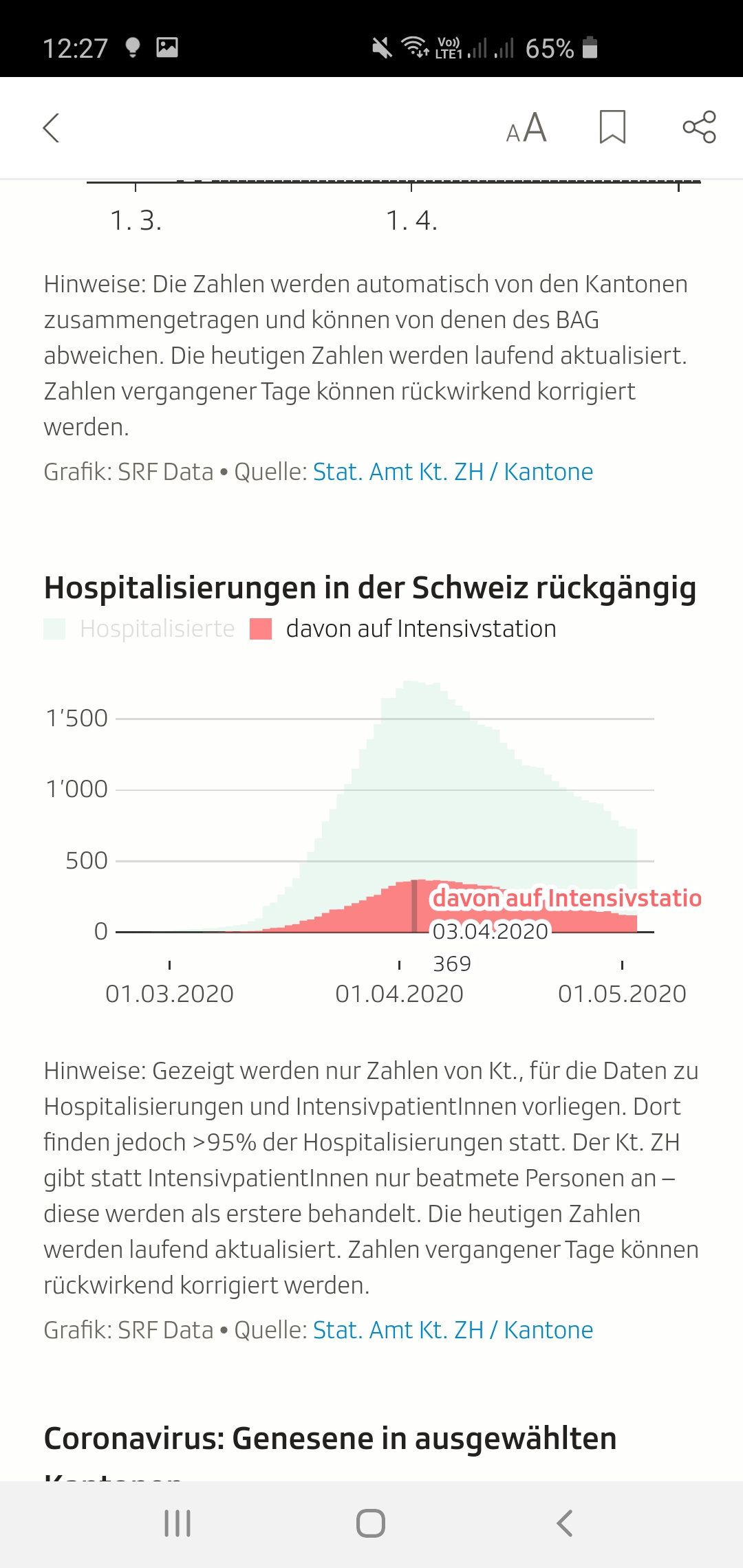Viewport: 743px width, 1568px height.
Task: Toggle Hospitalisierte series in chart legend
Action: pyautogui.click(x=140, y=629)
